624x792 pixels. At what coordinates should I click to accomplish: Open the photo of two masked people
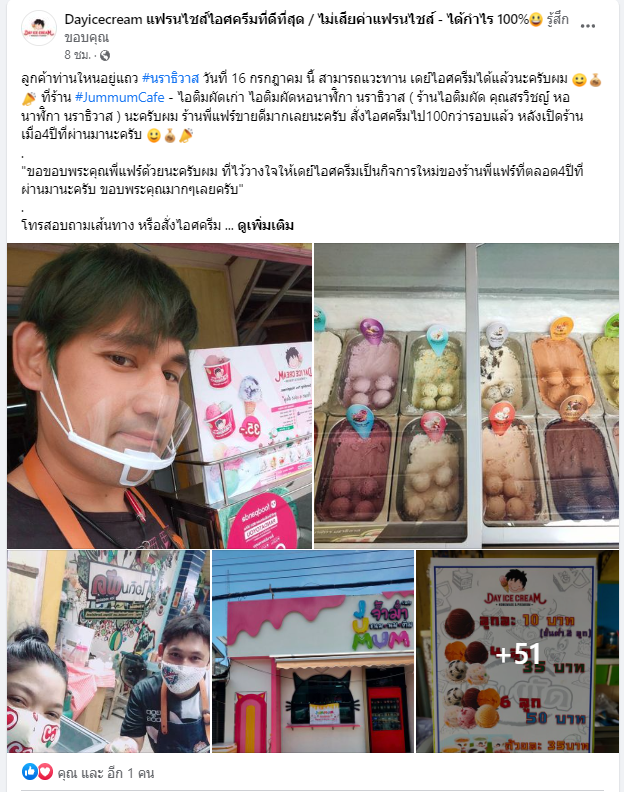pos(106,651)
